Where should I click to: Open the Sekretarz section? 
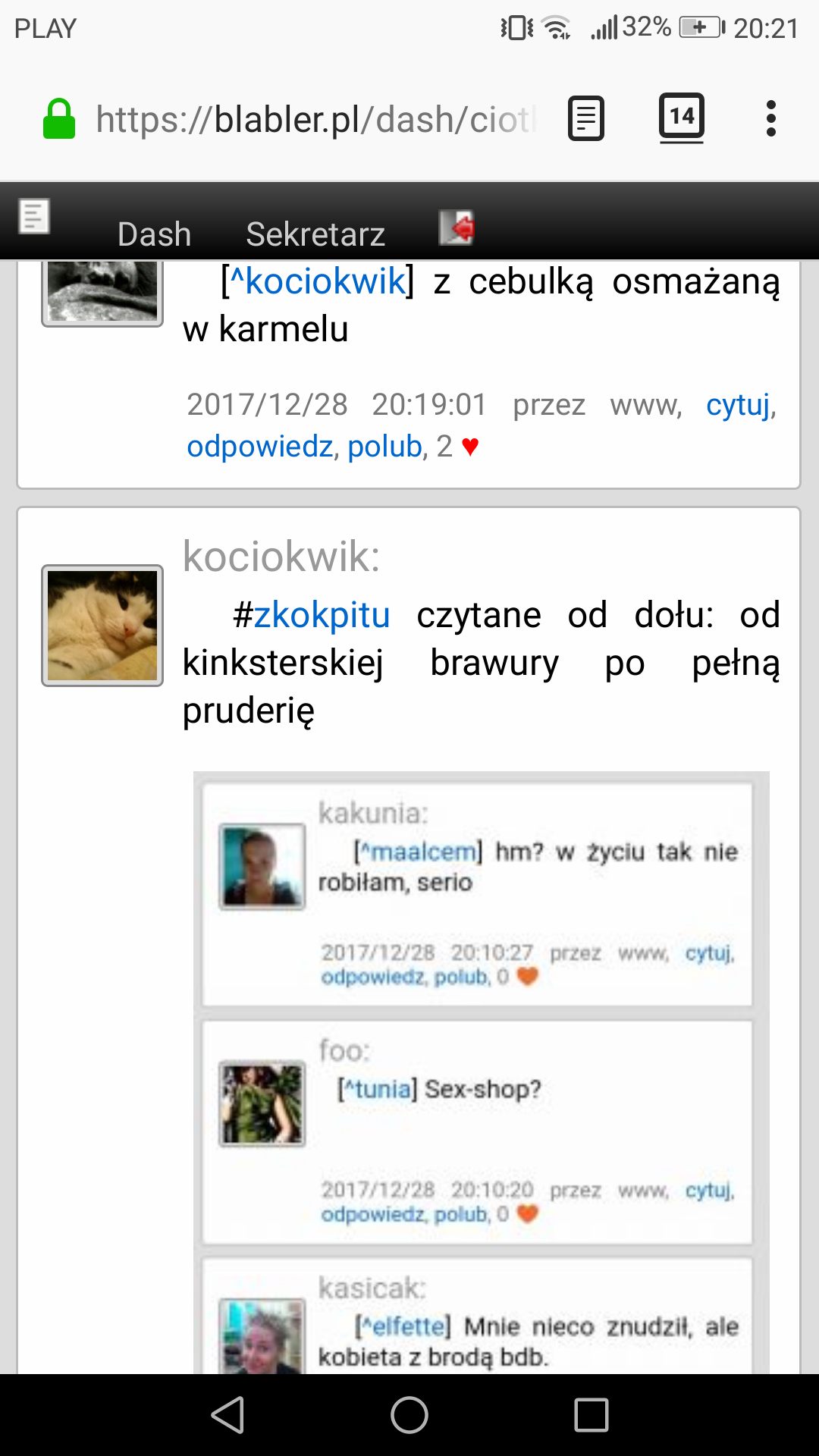point(315,234)
